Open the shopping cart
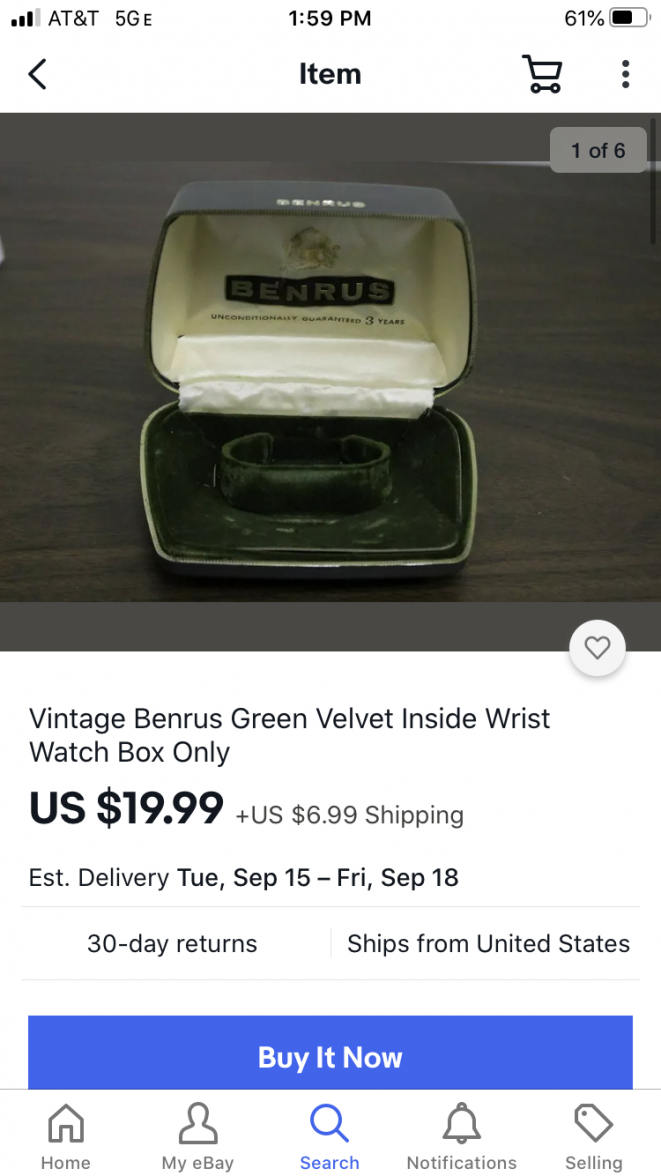The width and height of the screenshot is (661, 1176). [542, 74]
